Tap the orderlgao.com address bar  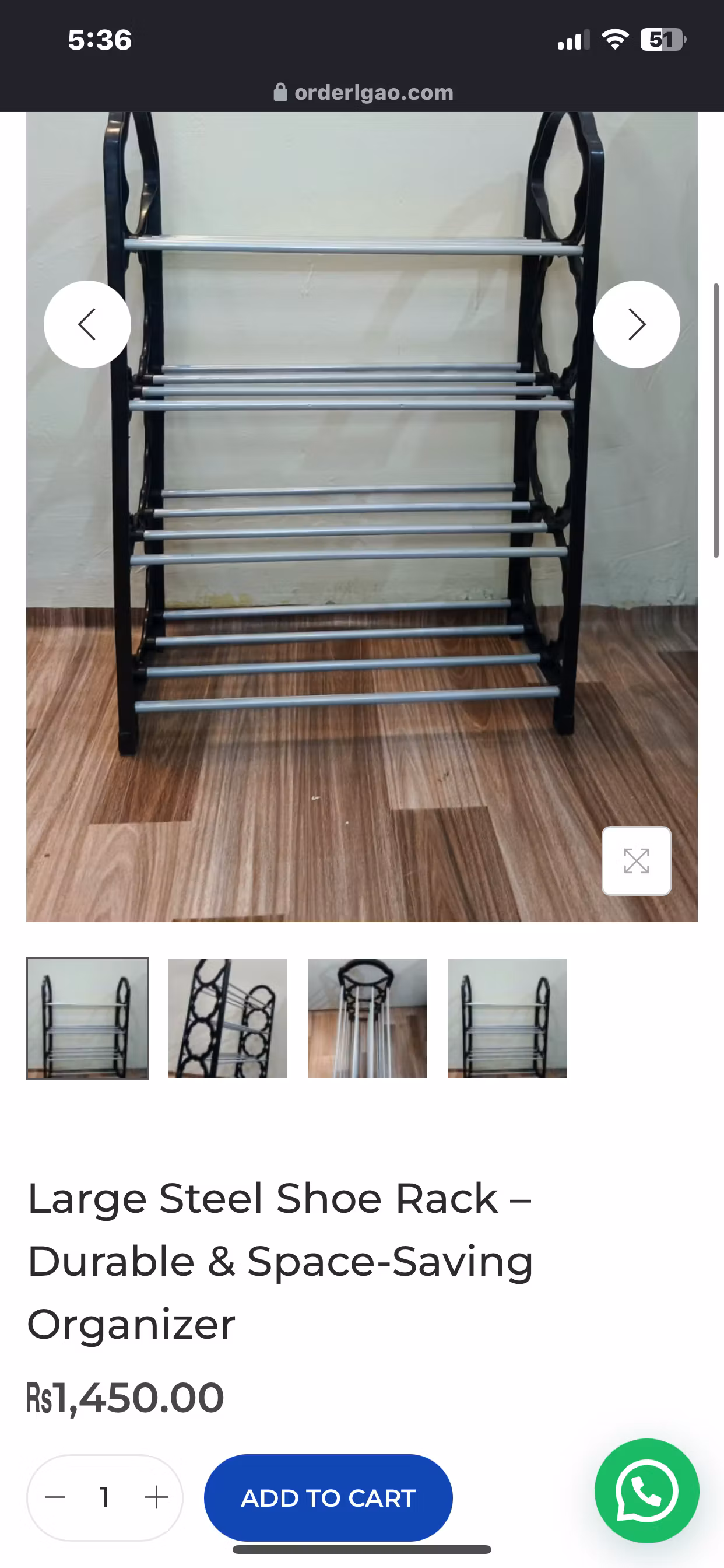click(x=363, y=93)
